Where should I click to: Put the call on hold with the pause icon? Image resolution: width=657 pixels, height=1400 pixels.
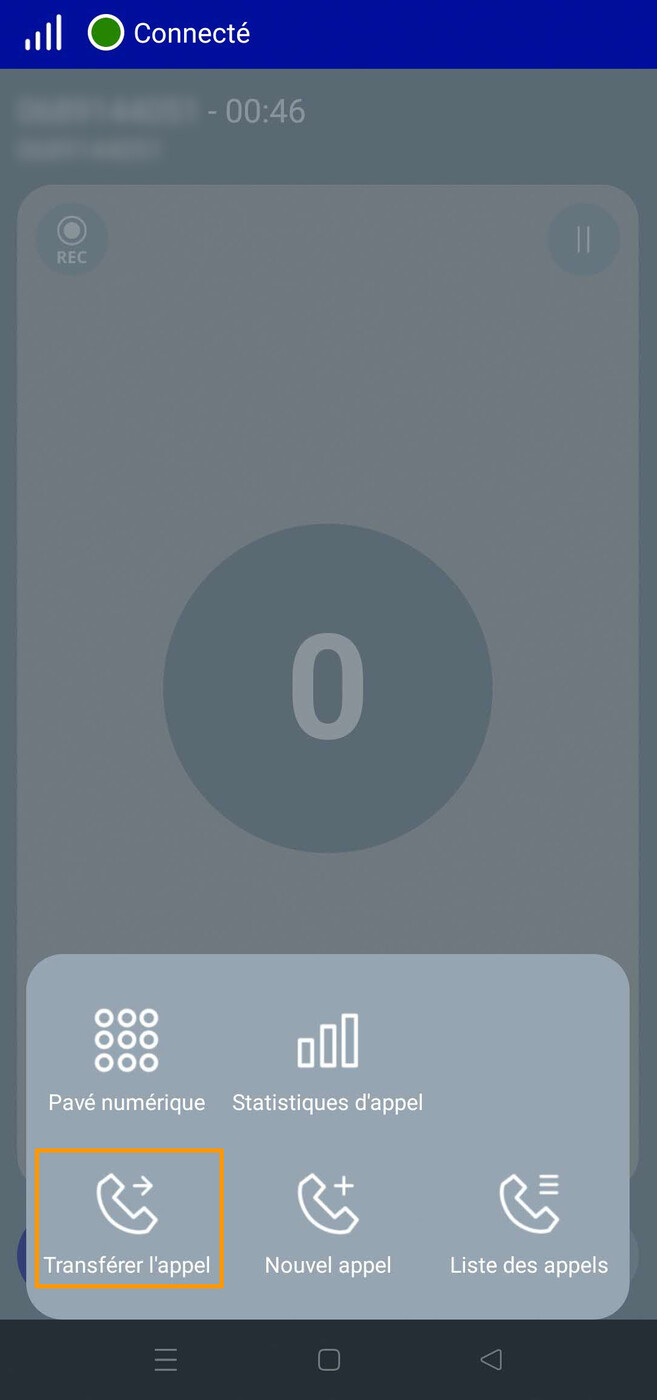[583, 240]
